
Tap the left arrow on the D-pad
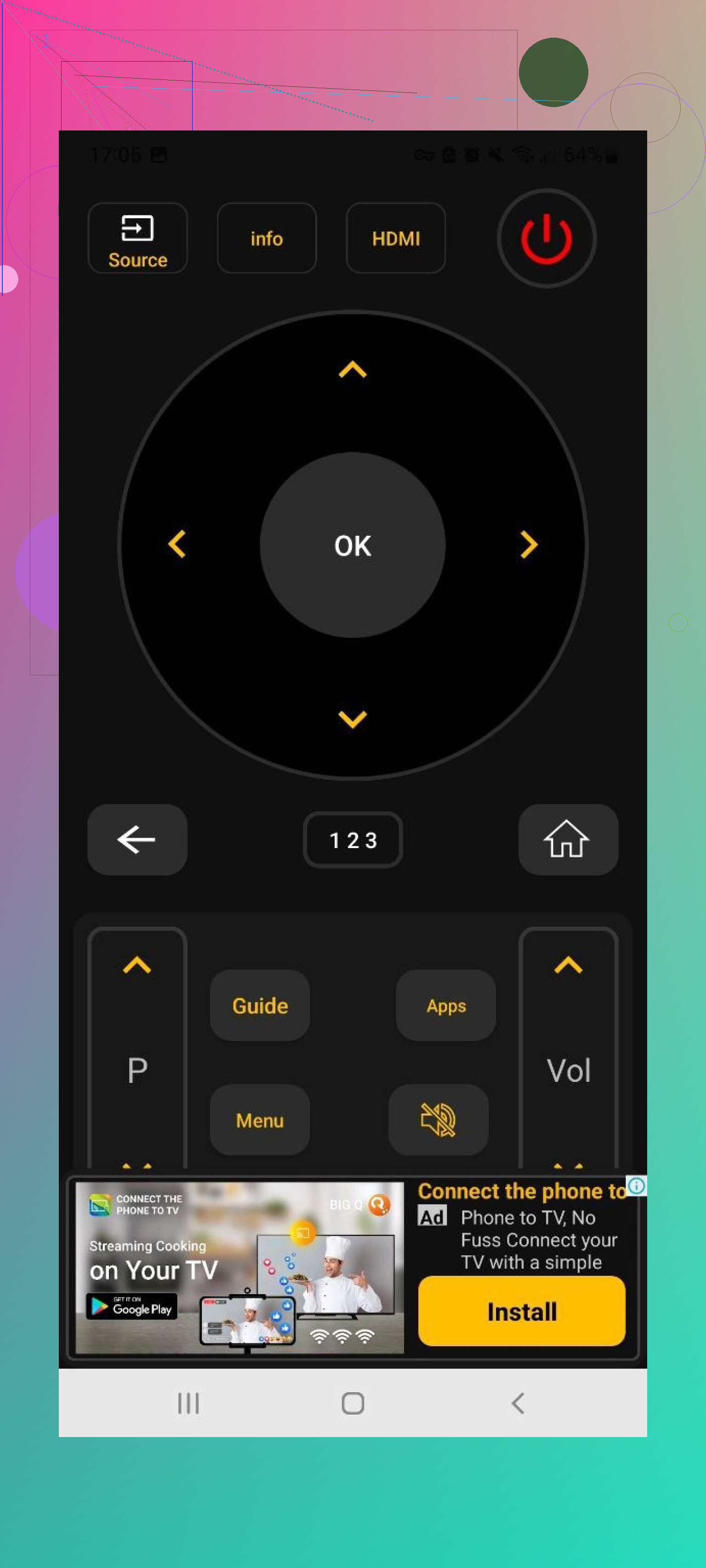point(177,543)
